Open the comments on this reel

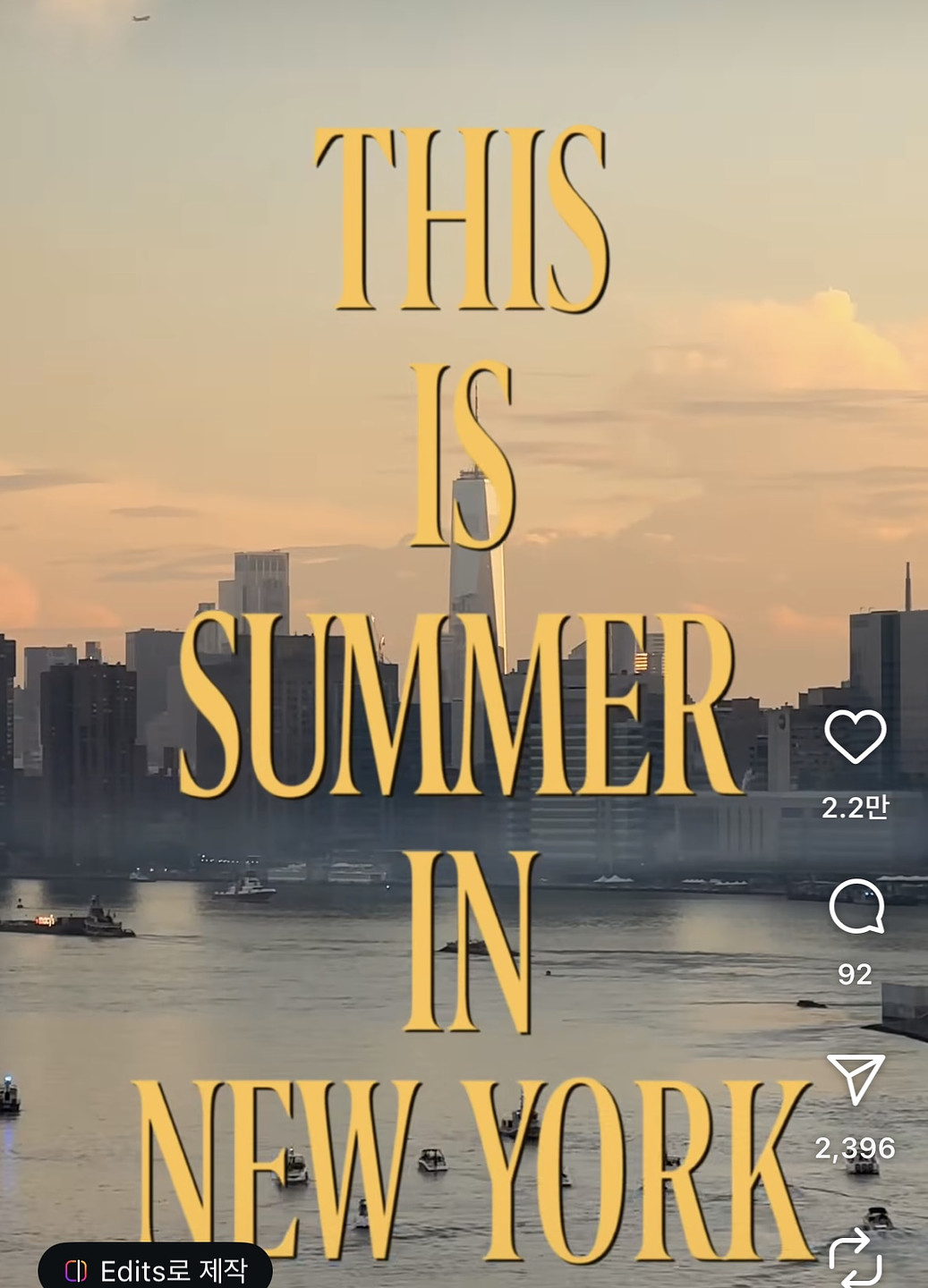tap(856, 907)
